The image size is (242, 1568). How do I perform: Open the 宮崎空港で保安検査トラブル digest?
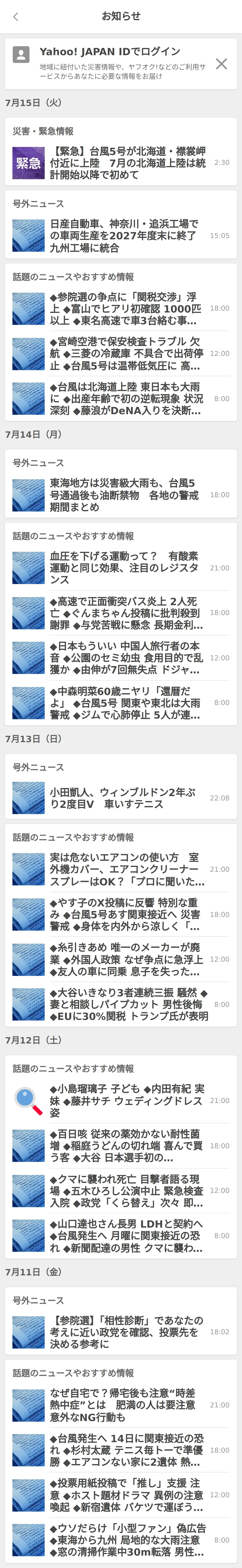tap(121, 354)
